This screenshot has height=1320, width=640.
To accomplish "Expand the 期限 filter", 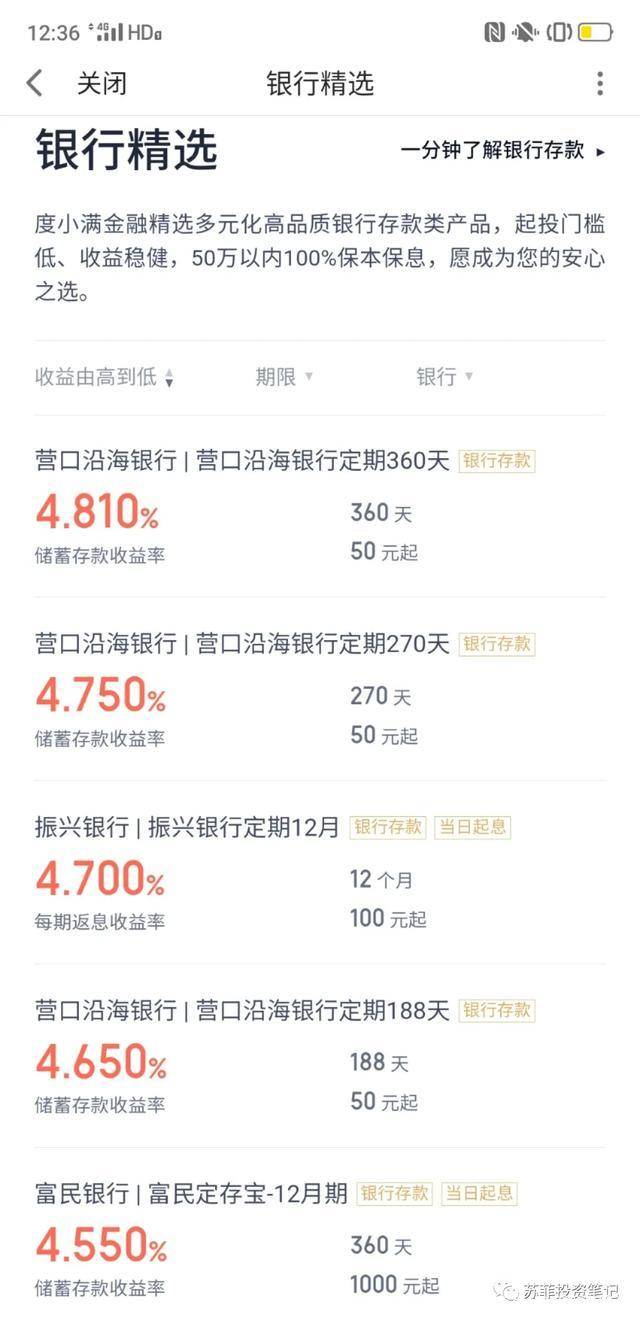I will [x=284, y=377].
